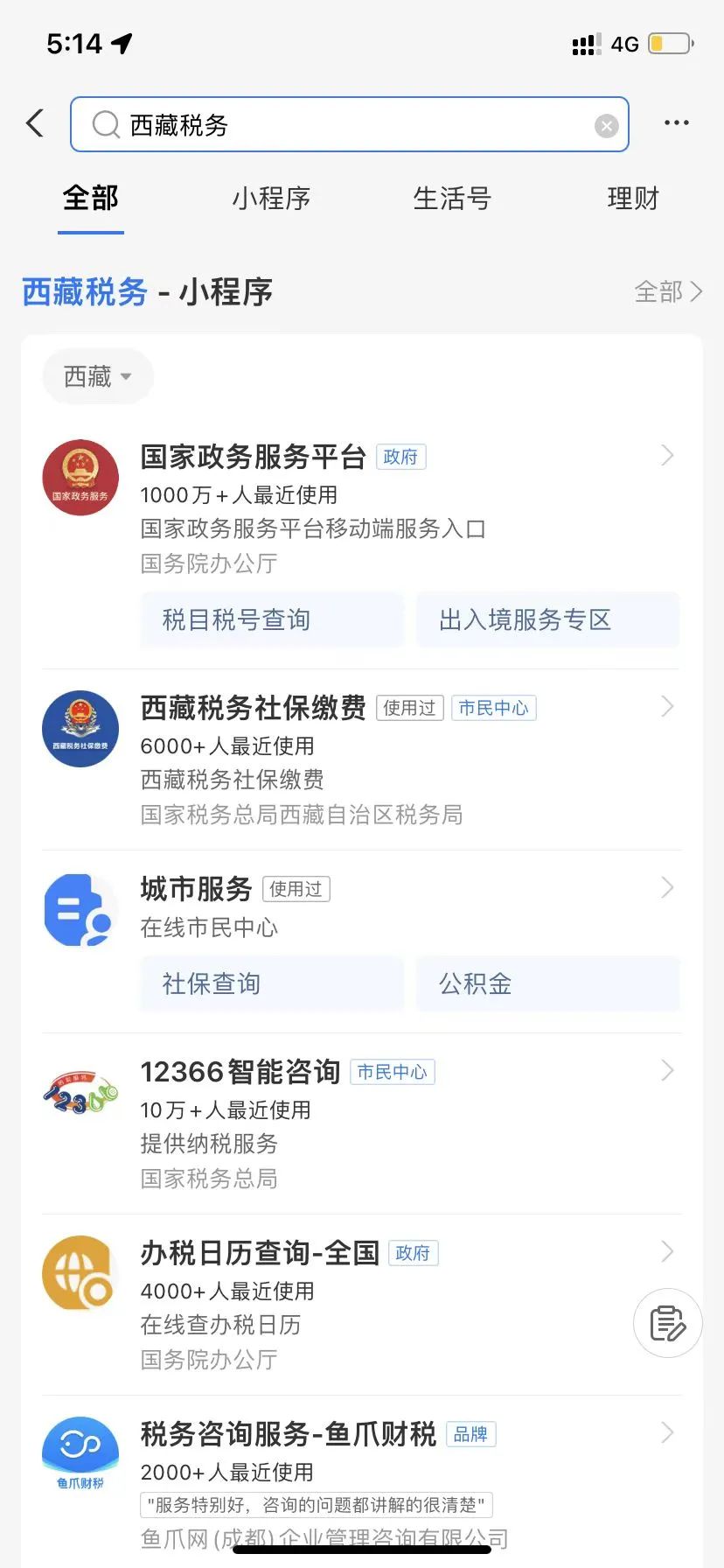724x1568 pixels.
Task: View all mini programs via 全部 link
Action: 668,291
